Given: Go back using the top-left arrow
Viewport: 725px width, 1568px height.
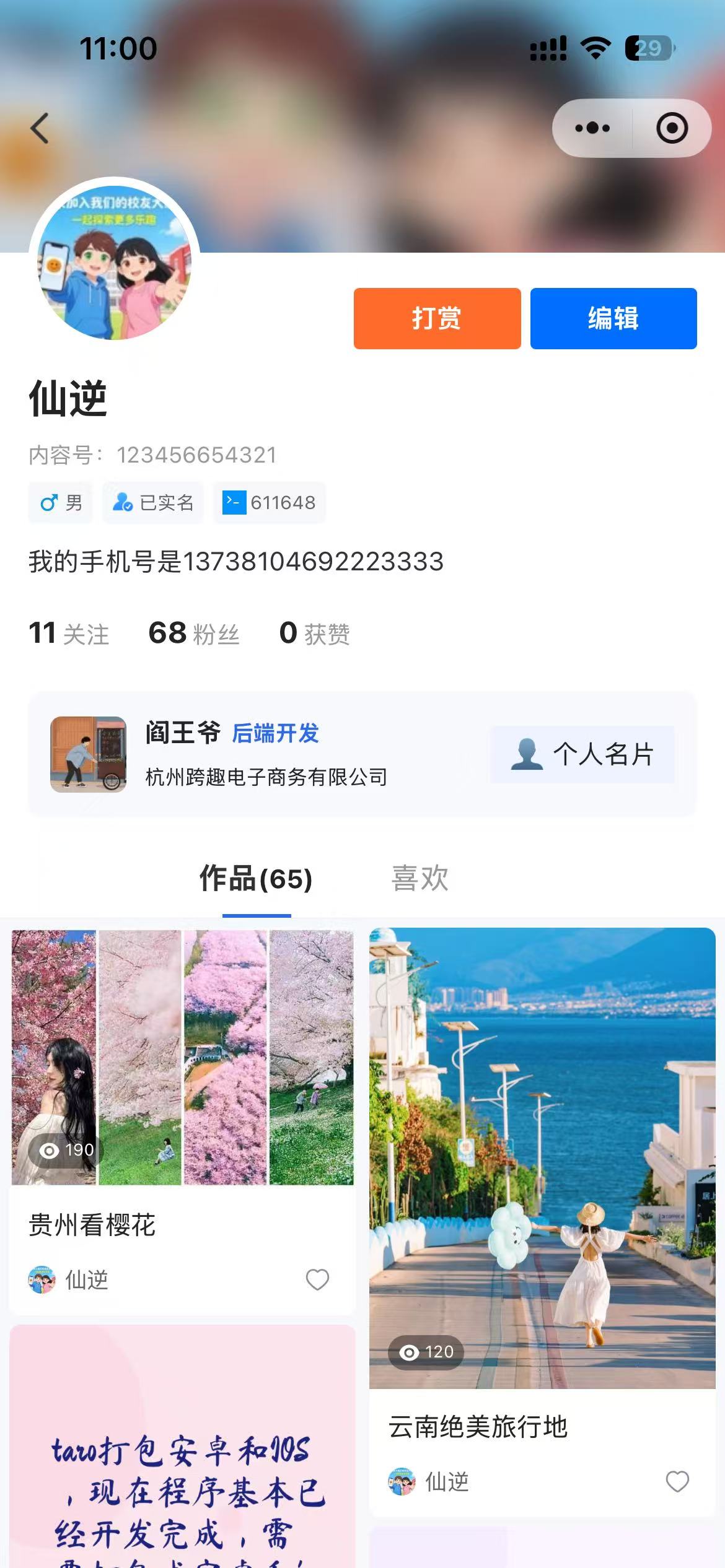Looking at the screenshot, I should pos(40,129).
